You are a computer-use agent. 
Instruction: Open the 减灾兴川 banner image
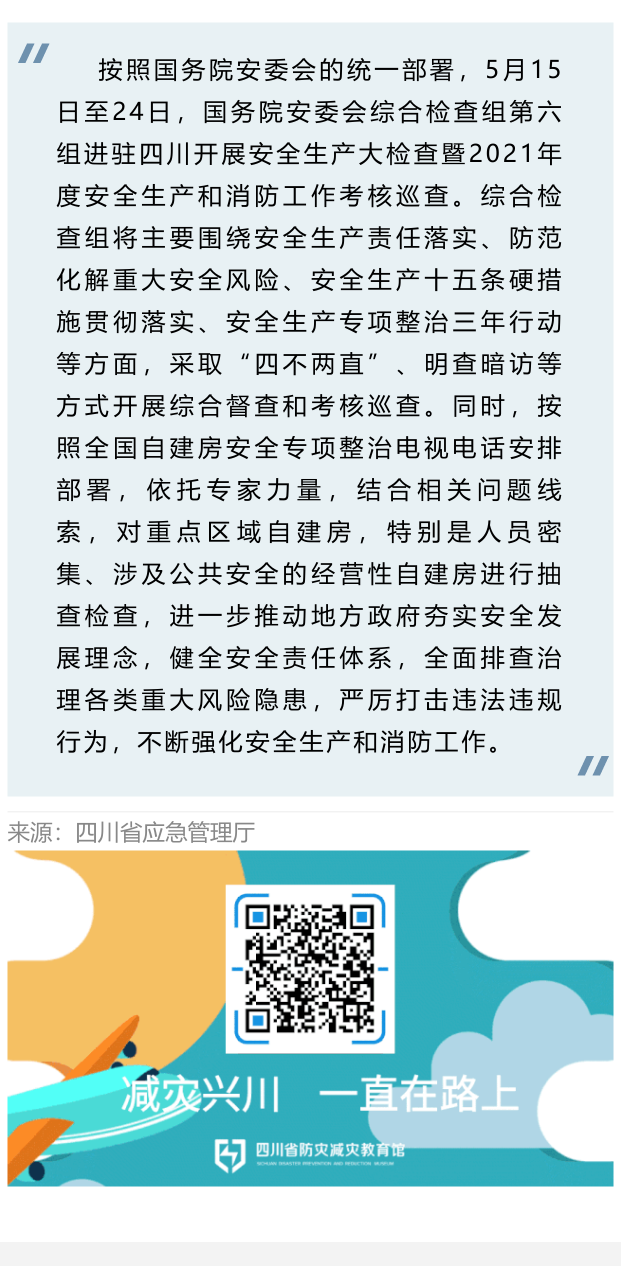coord(310,1018)
